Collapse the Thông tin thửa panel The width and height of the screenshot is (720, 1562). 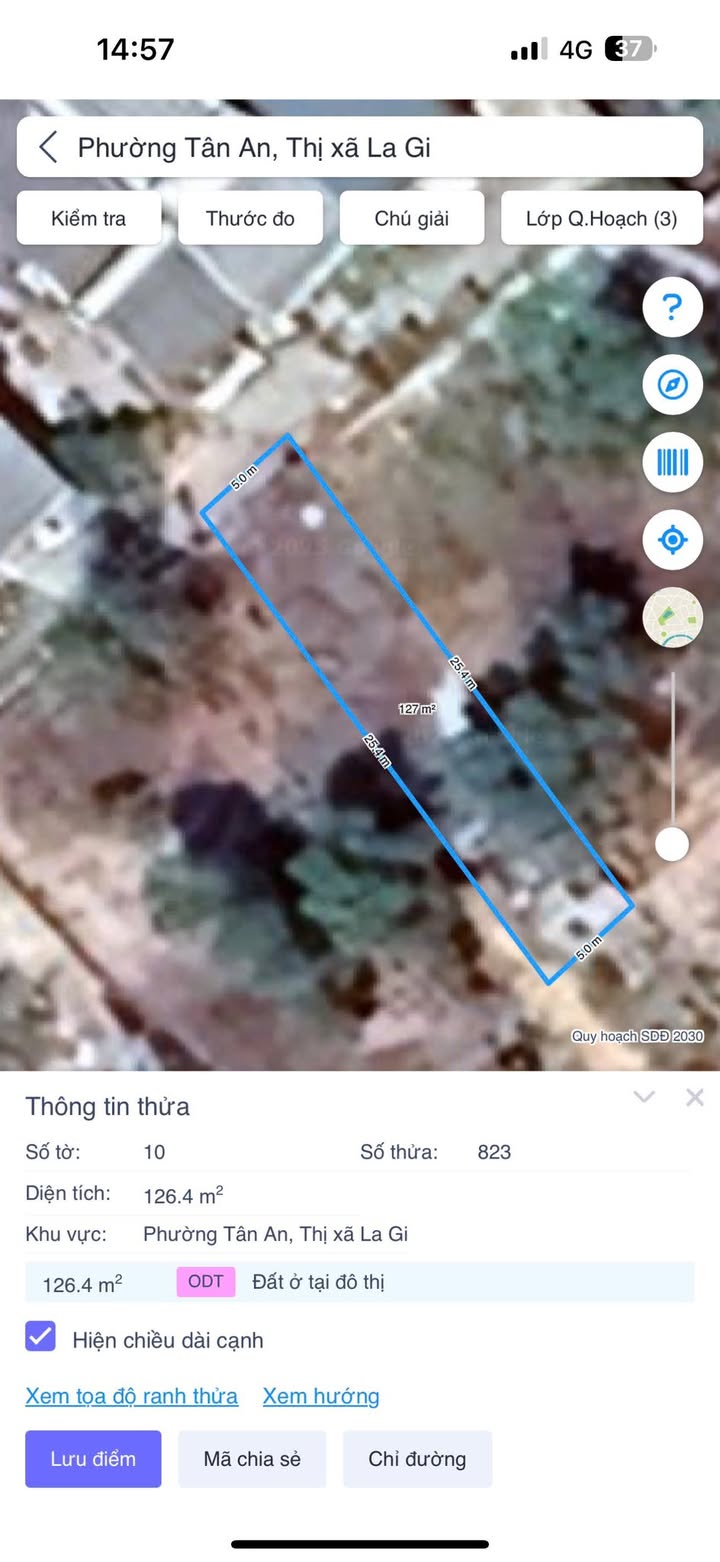point(644,1097)
